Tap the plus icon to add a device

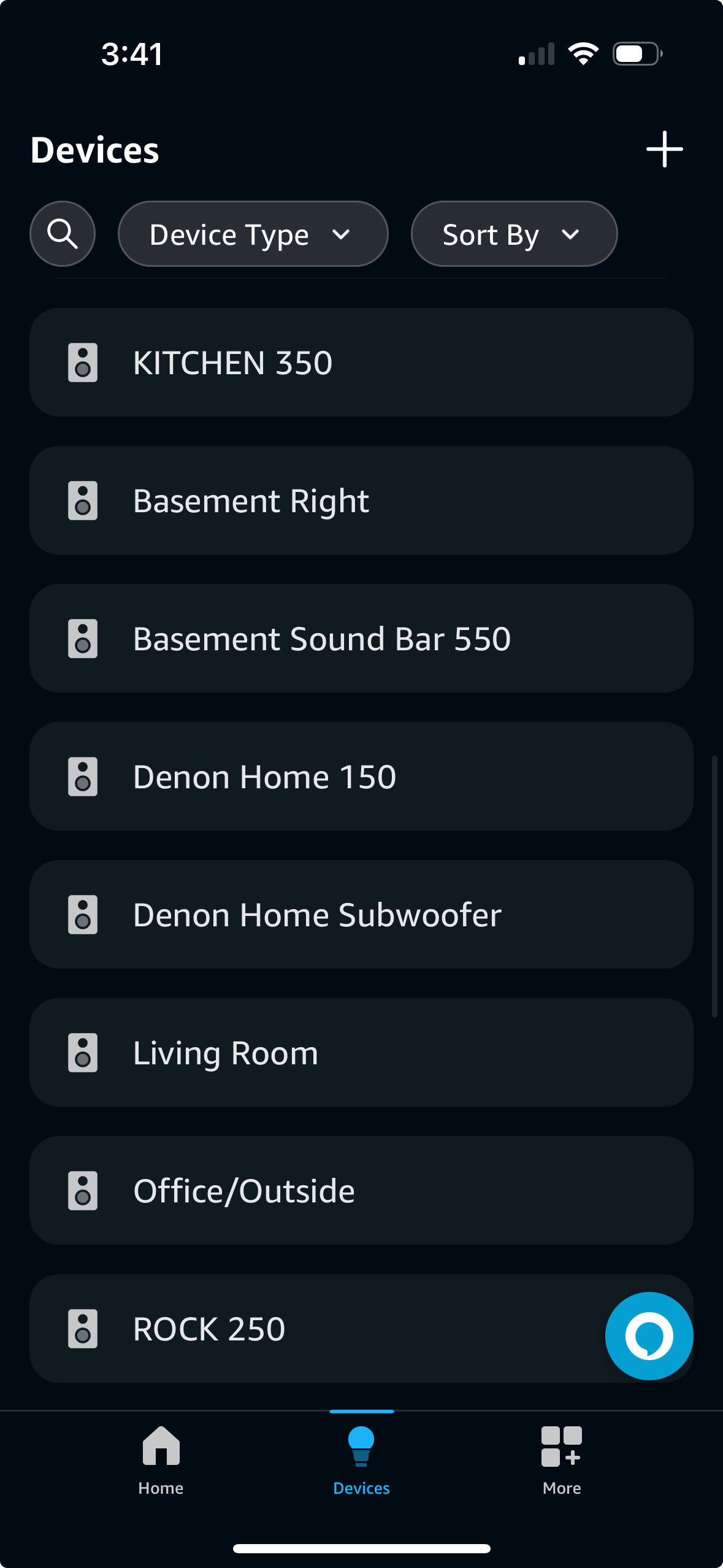[665, 148]
